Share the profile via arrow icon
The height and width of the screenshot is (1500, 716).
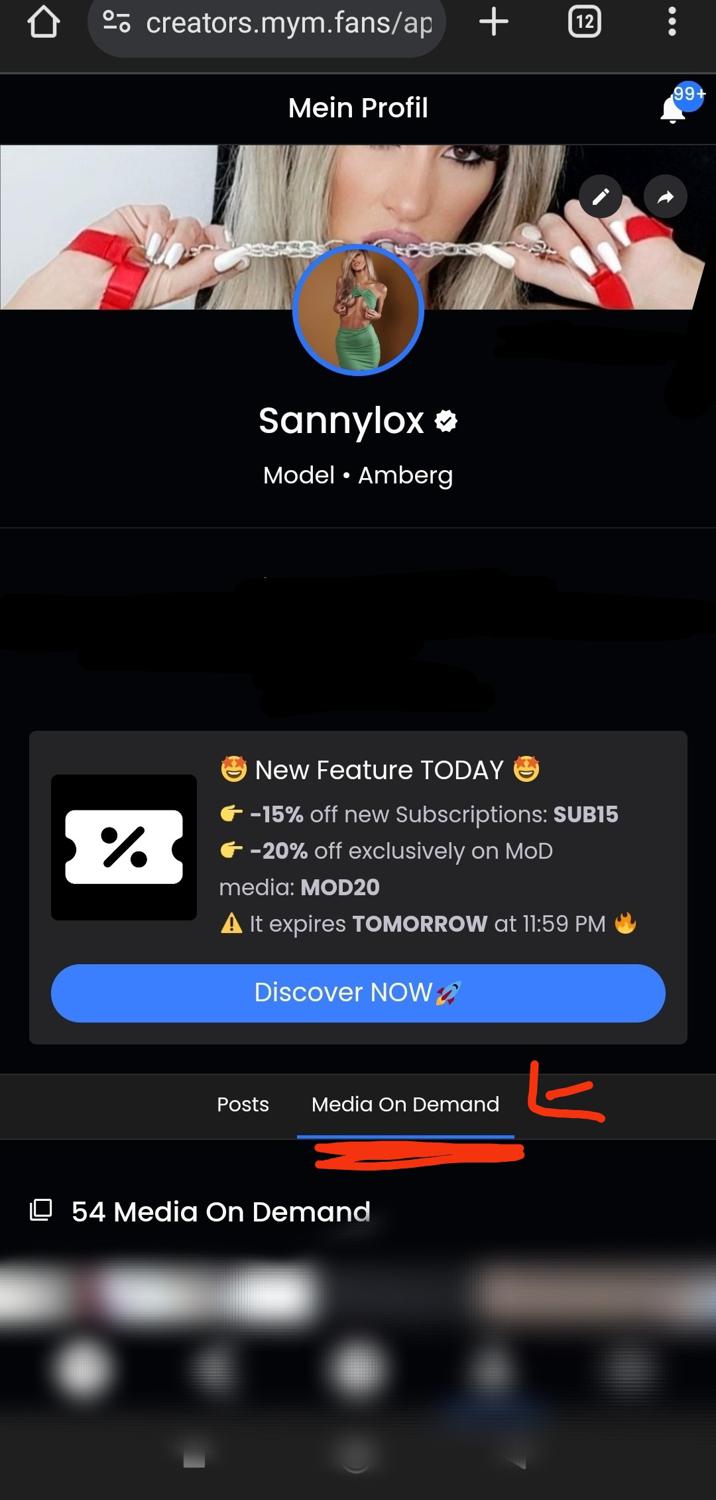tap(666, 197)
